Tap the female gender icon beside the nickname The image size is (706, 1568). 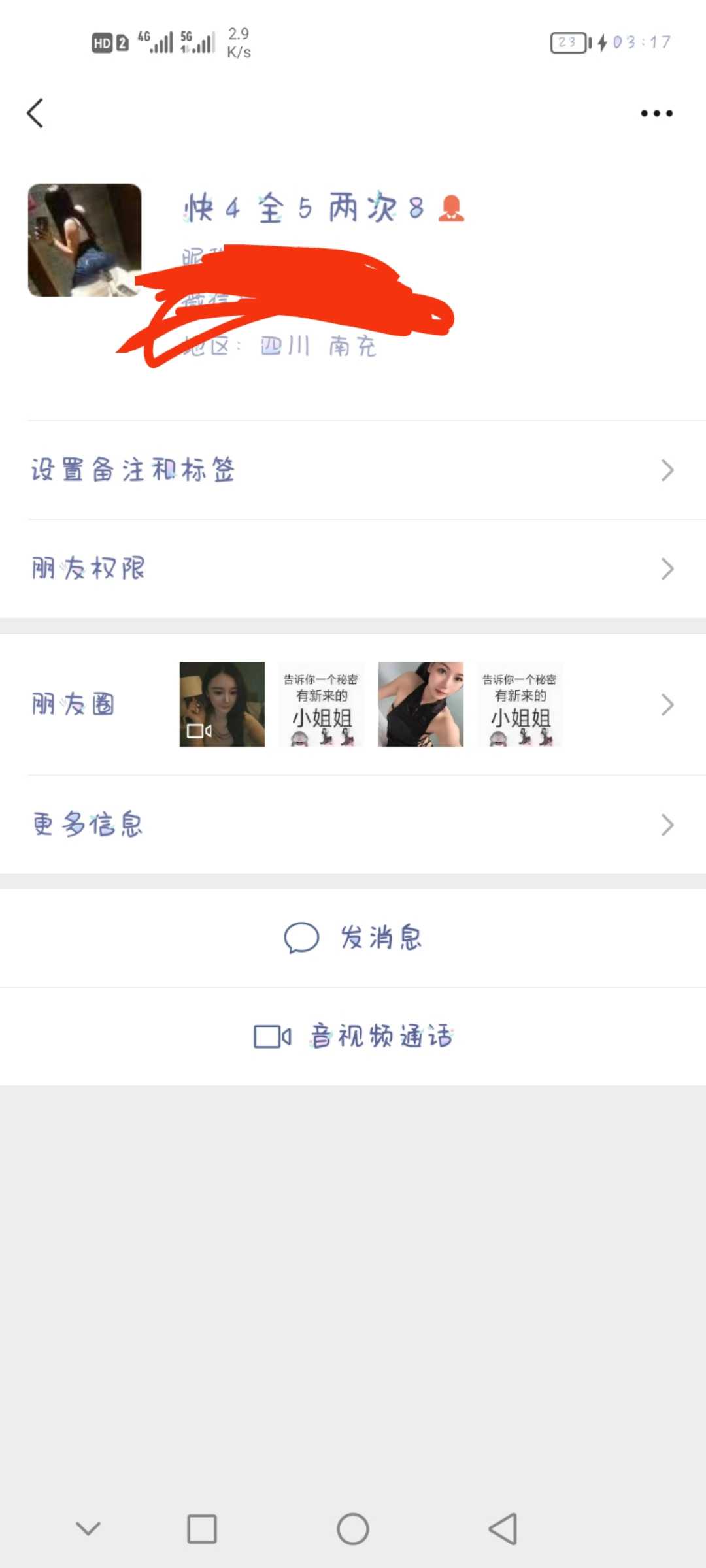click(451, 209)
